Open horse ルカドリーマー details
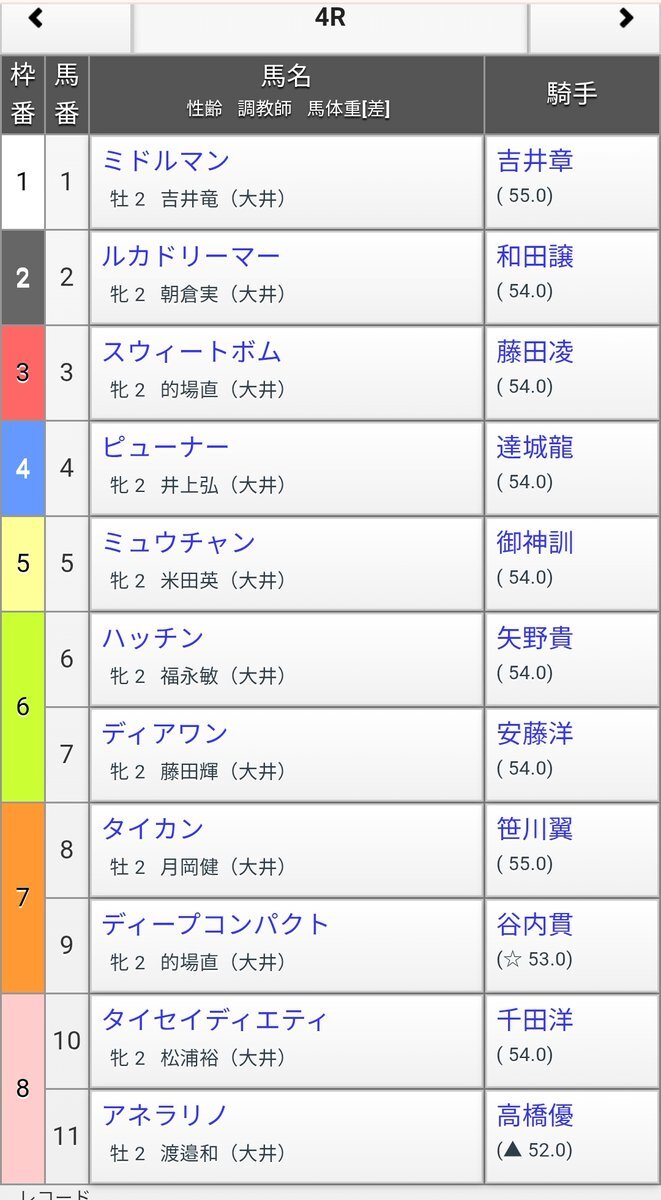 [191, 256]
